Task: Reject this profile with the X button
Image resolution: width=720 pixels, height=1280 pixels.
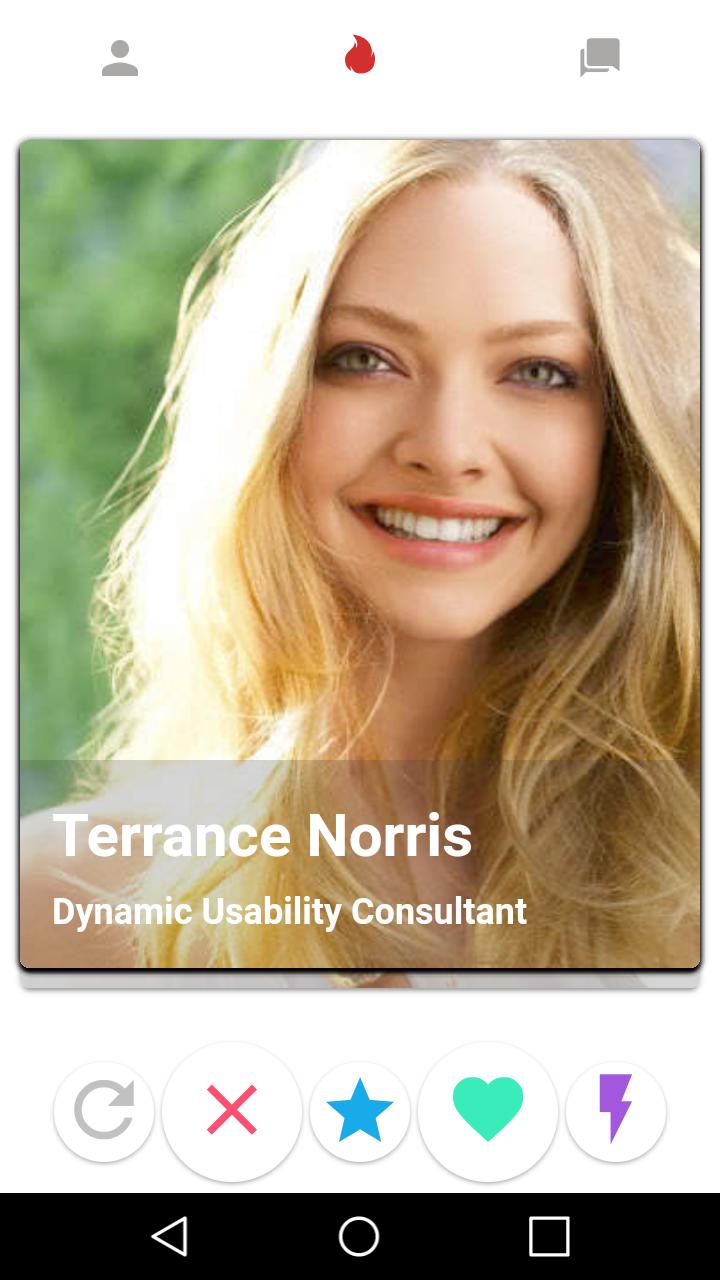Action: pyautogui.click(x=232, y=1111)
